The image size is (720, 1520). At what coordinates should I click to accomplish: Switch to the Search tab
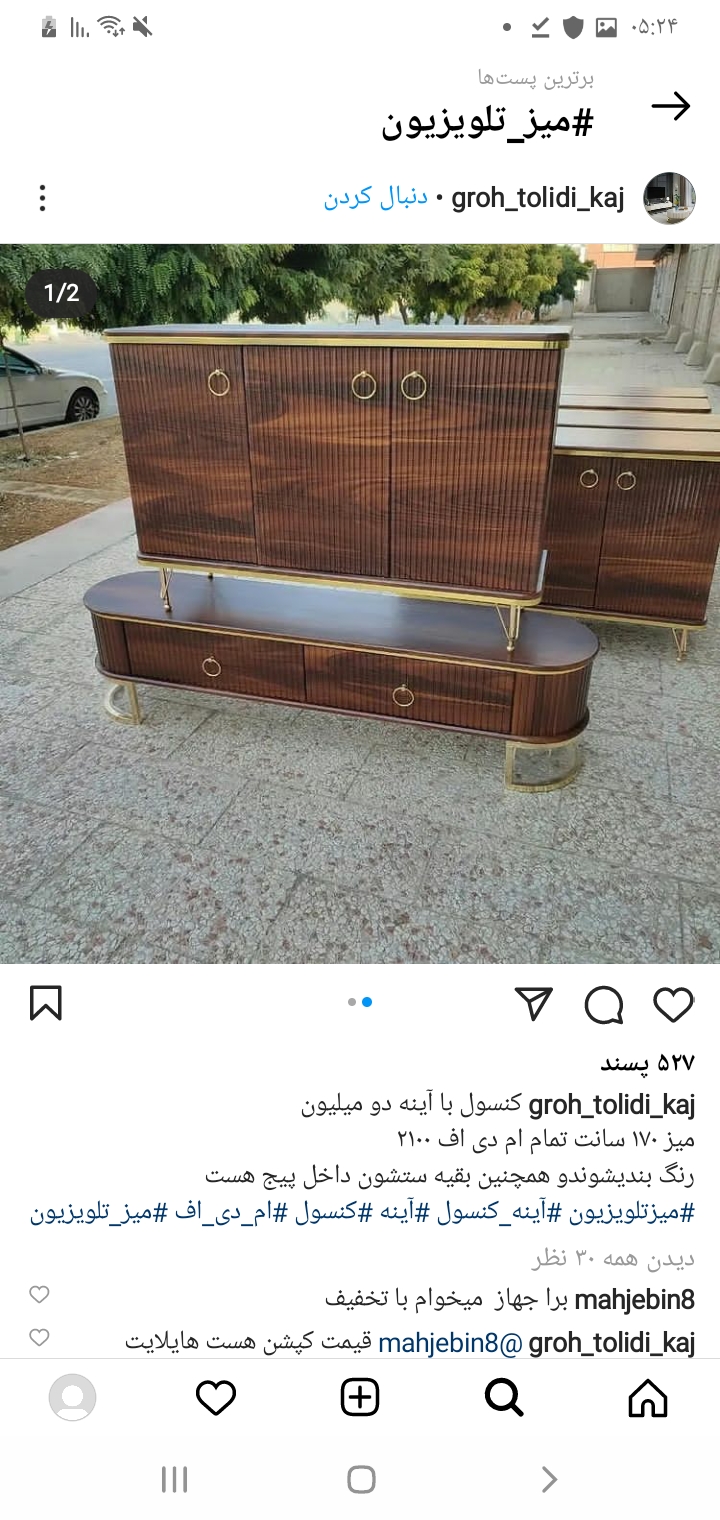coord(504,1398)
